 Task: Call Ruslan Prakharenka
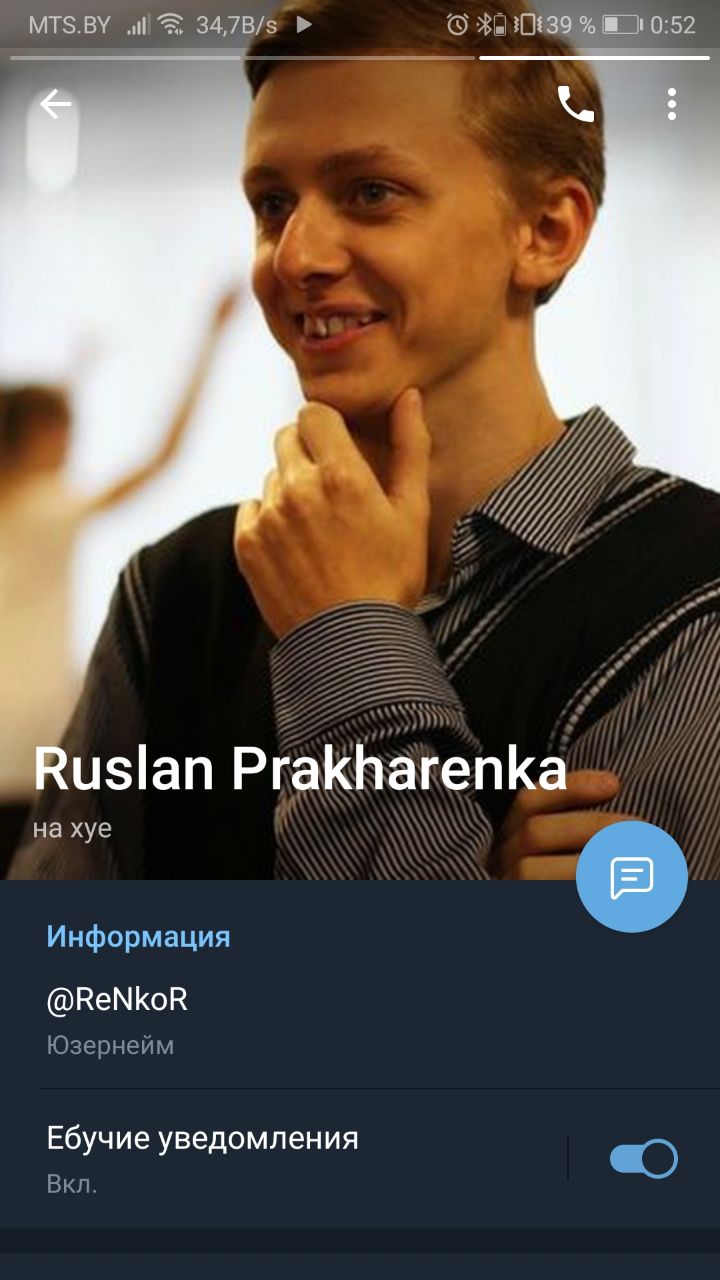point(575,104)
